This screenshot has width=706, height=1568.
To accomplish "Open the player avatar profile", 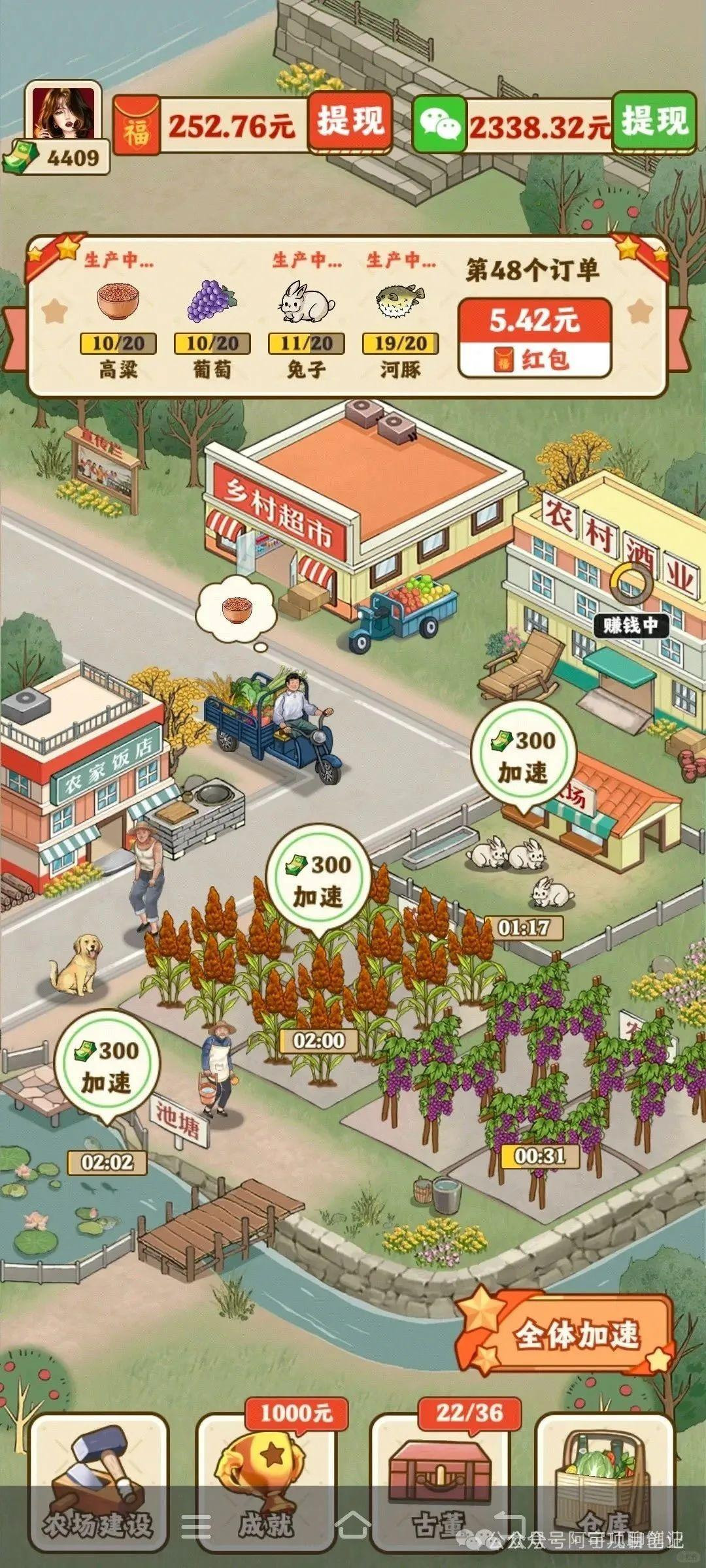I will tap(63, 112).
